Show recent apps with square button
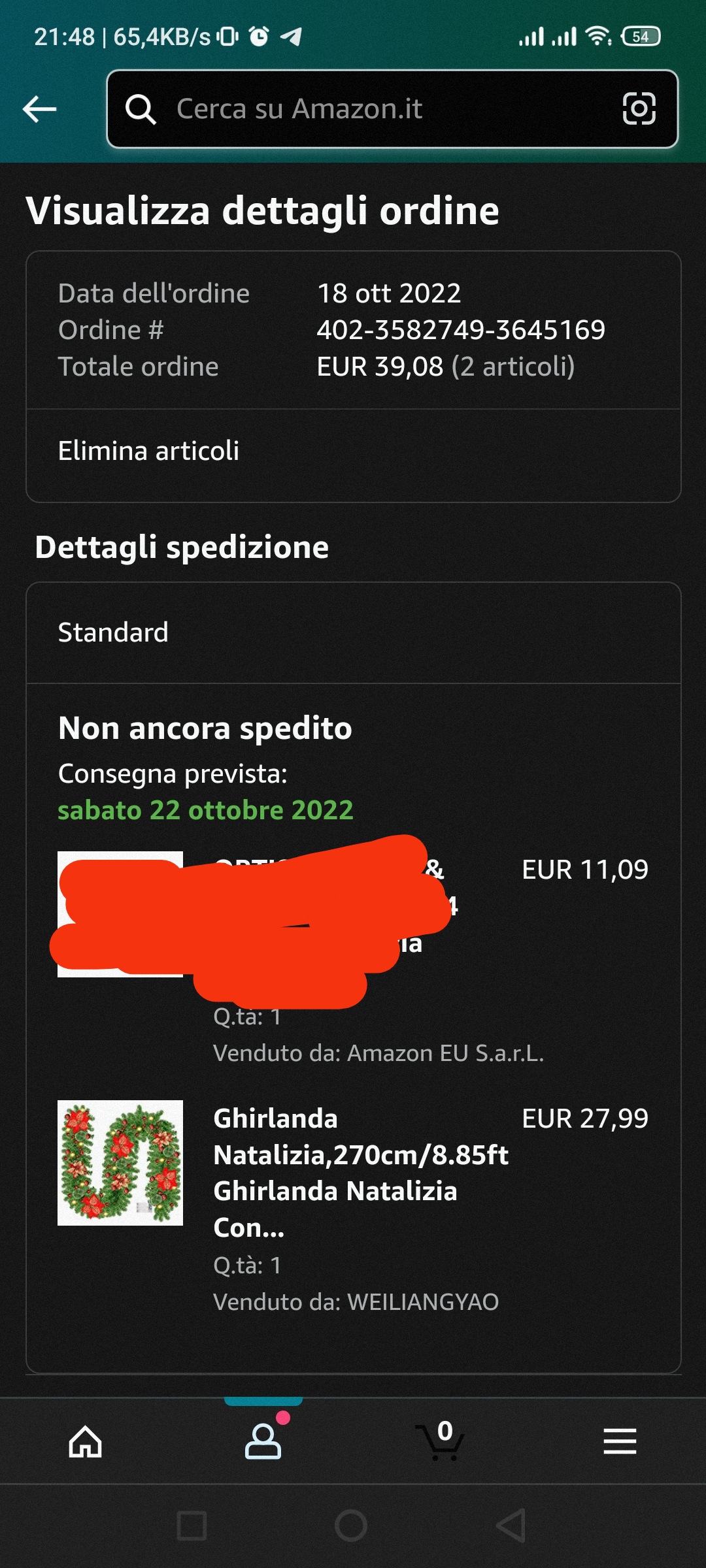The height and width of the screenshot is (1568, 706). point(192,1526)
